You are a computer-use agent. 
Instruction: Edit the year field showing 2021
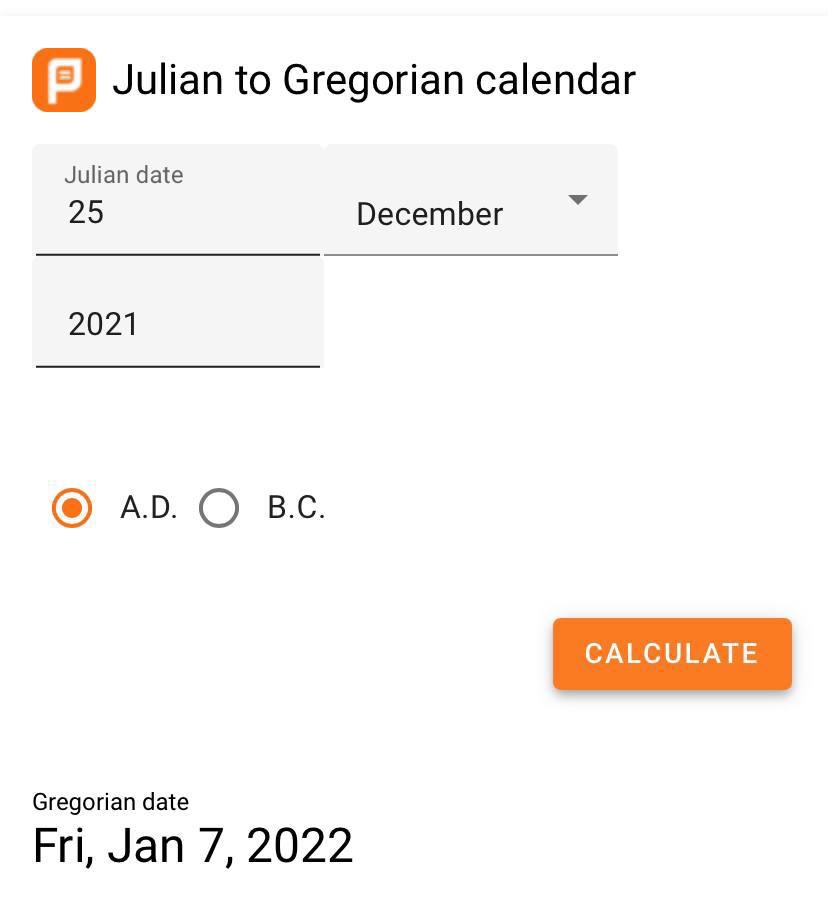pos(177,312)
